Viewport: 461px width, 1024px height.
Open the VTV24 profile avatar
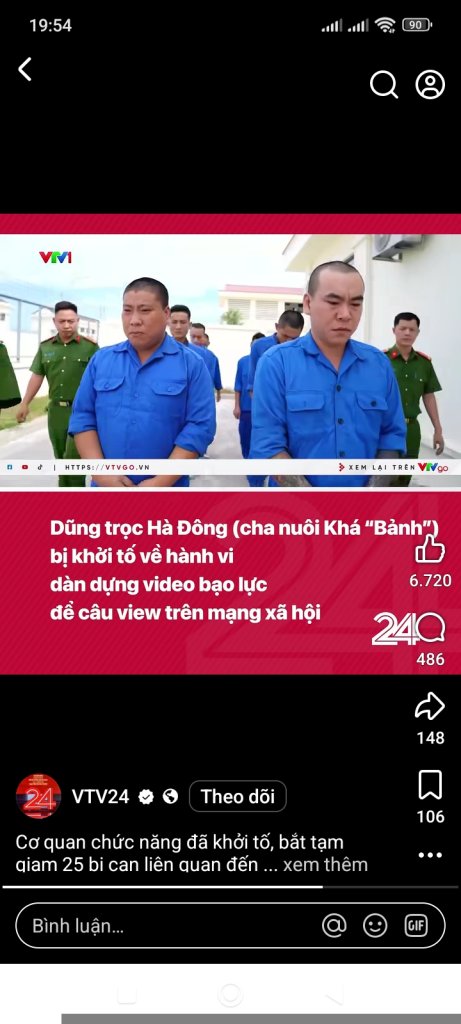point(39,796)
